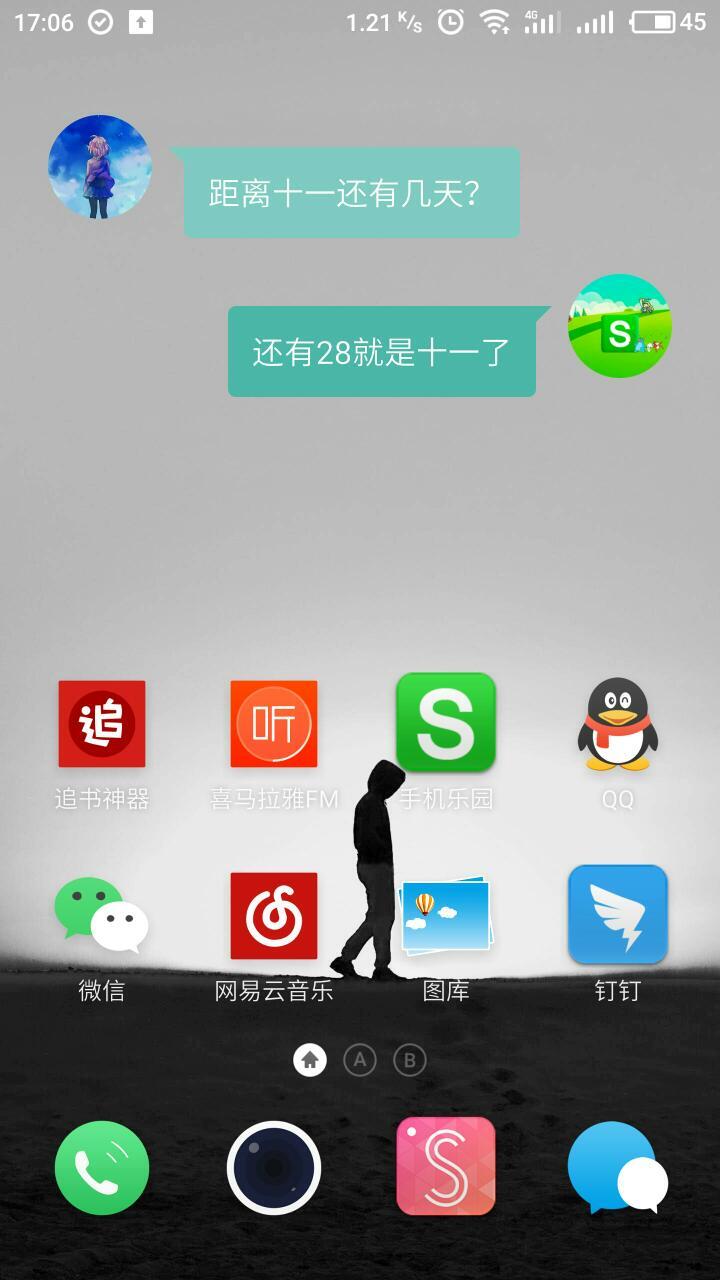Open the pink S app in dock
Image resolution: width=720 pixels, height=1280 pixels.
pos(446,1167)
